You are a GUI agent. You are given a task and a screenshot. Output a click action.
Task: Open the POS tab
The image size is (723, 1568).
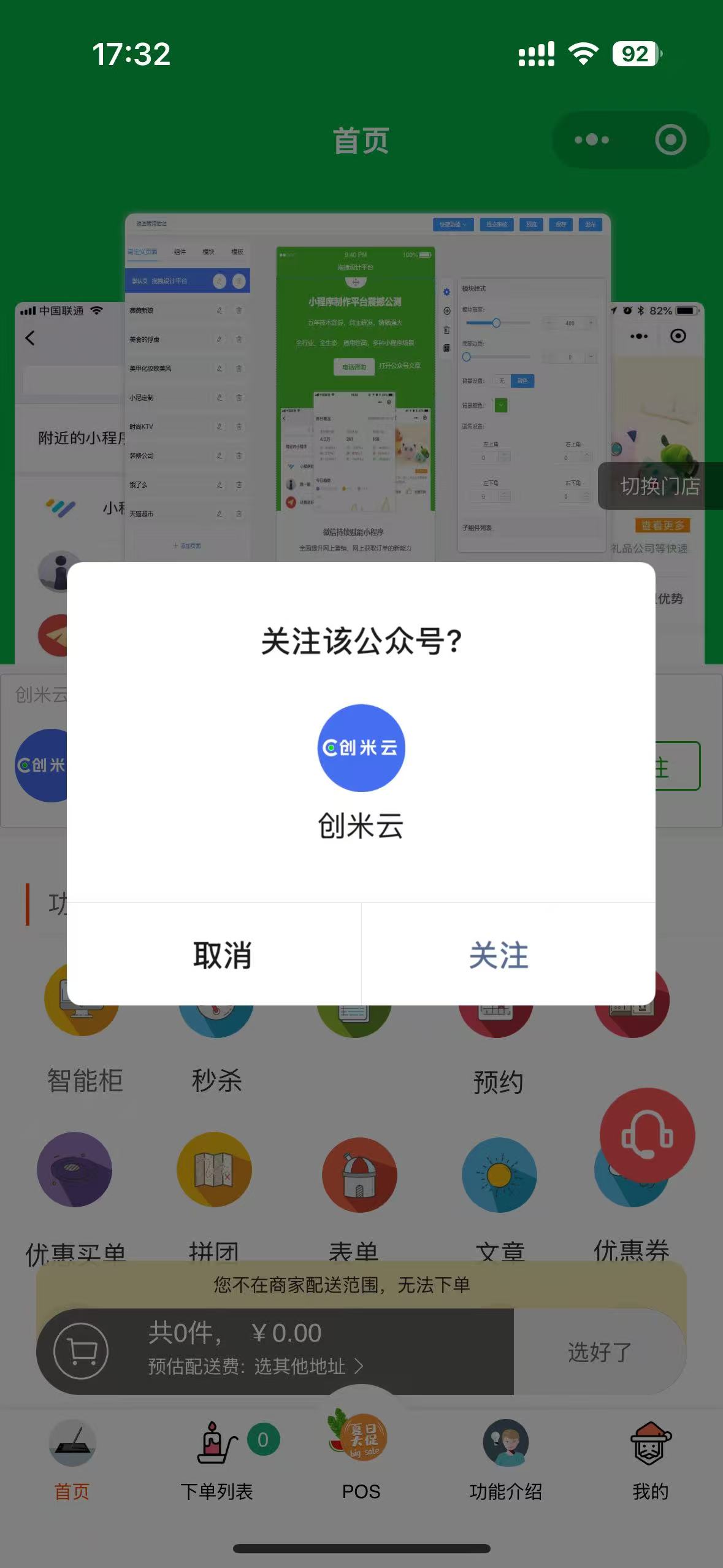coord(361,1460)
